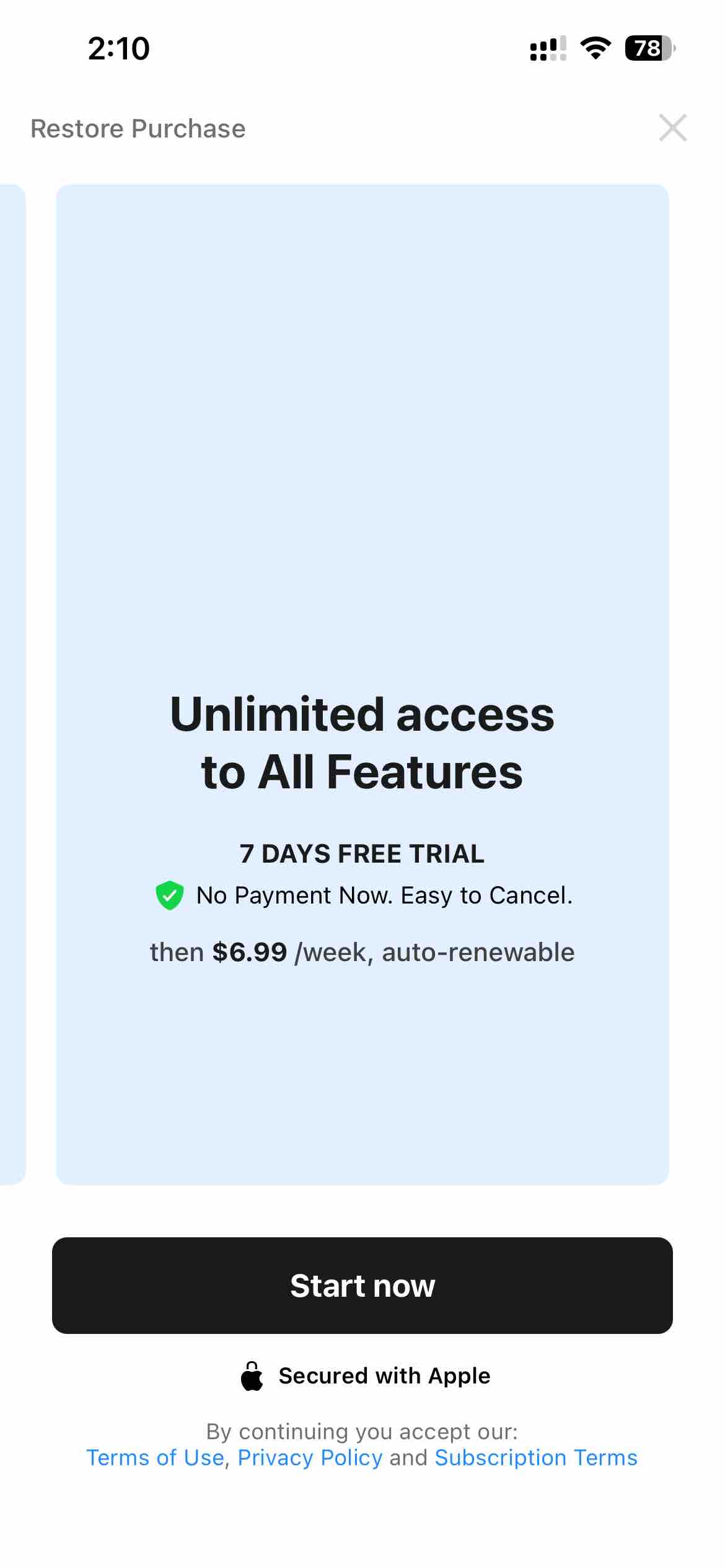
Task: Tap Restore Purchase
Action: pyautogui.click(x=138, y=129)
